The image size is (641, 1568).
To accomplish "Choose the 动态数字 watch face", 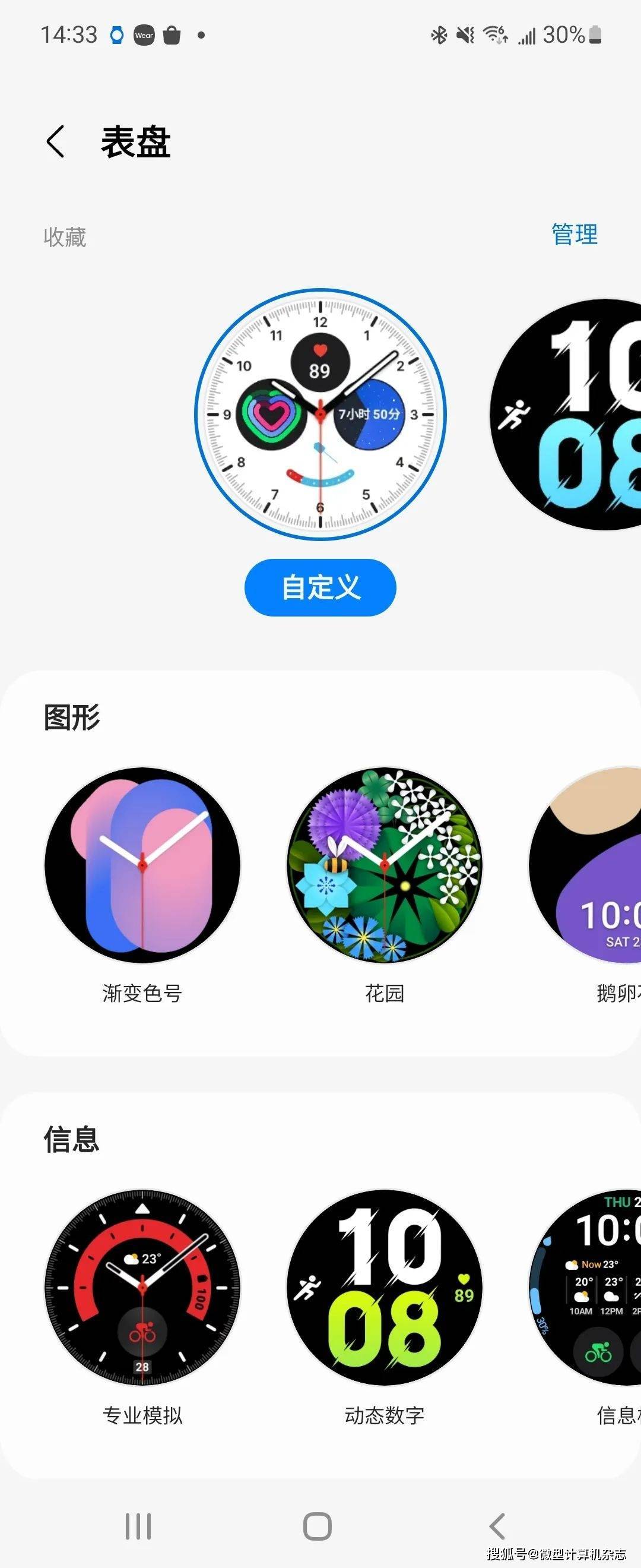I will click(384, 1287).
